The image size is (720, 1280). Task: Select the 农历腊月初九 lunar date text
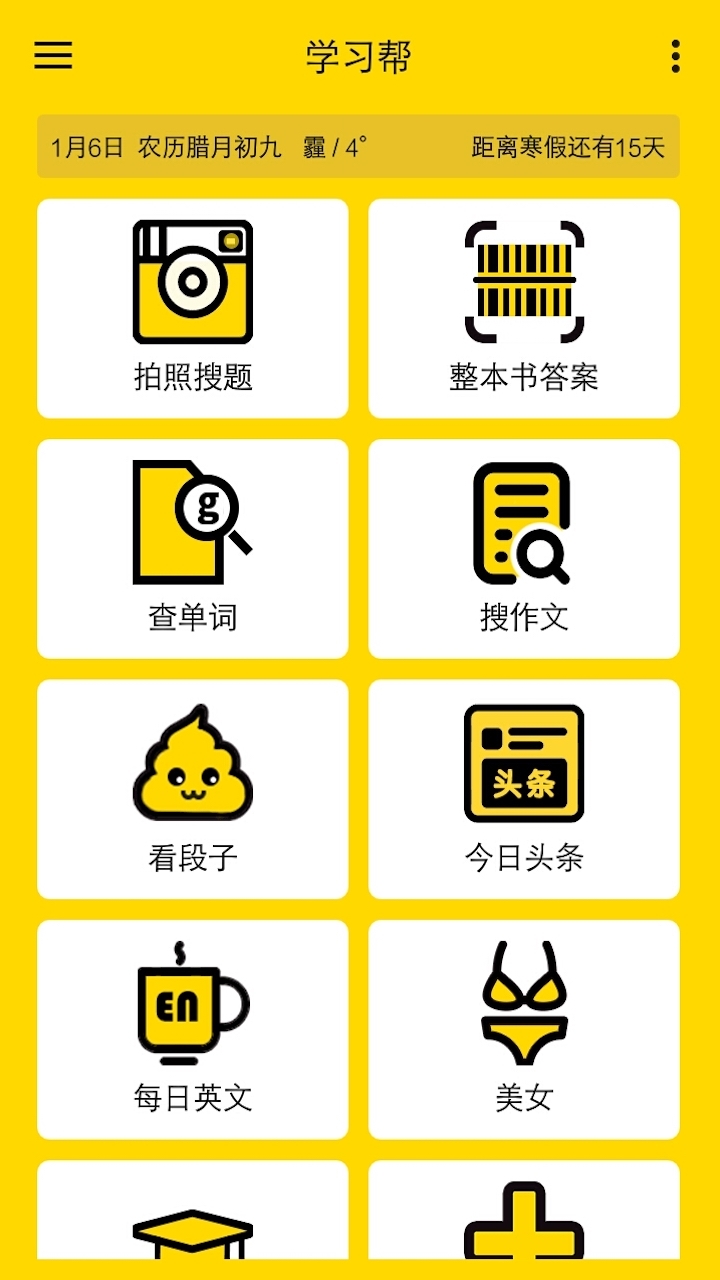(210, 146)
